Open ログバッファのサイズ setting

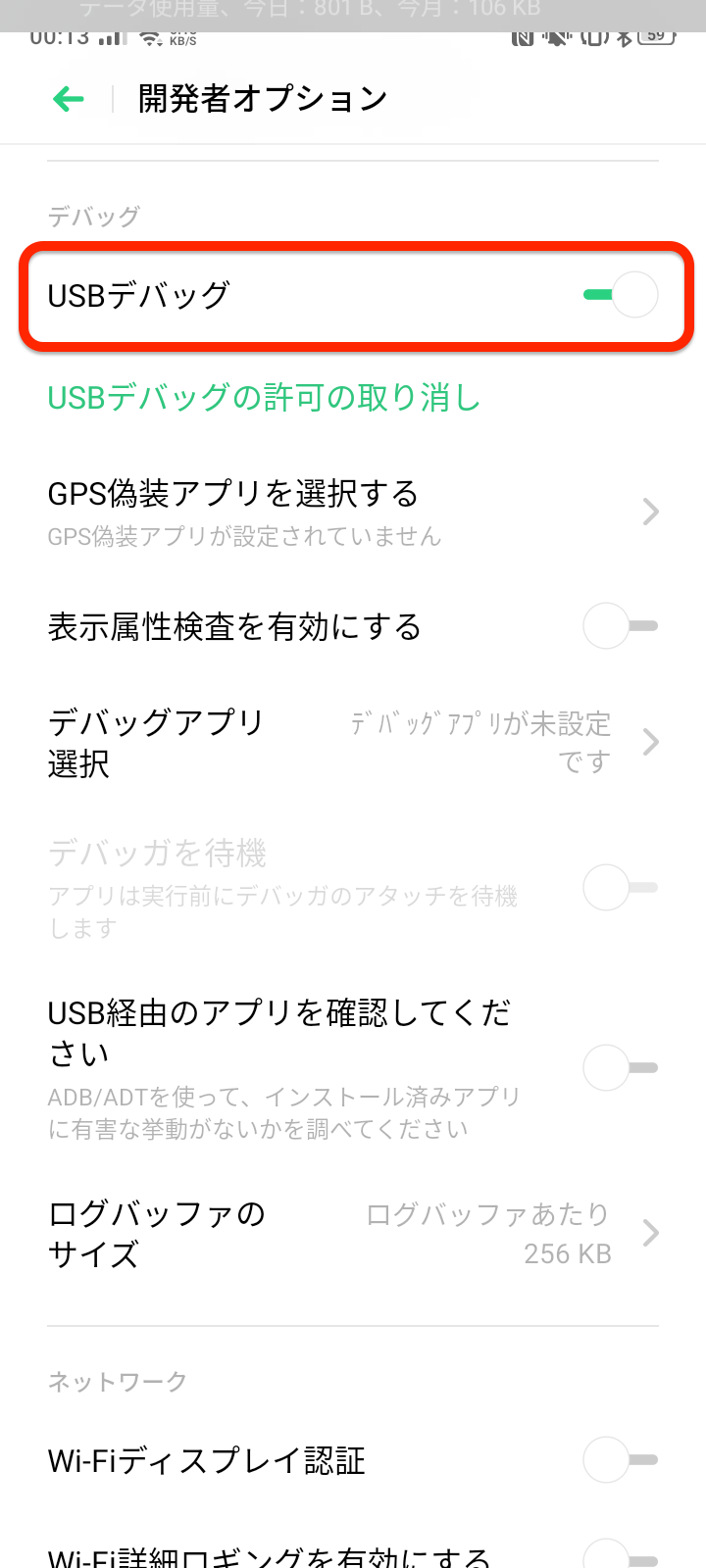(x=353, y=1234)
